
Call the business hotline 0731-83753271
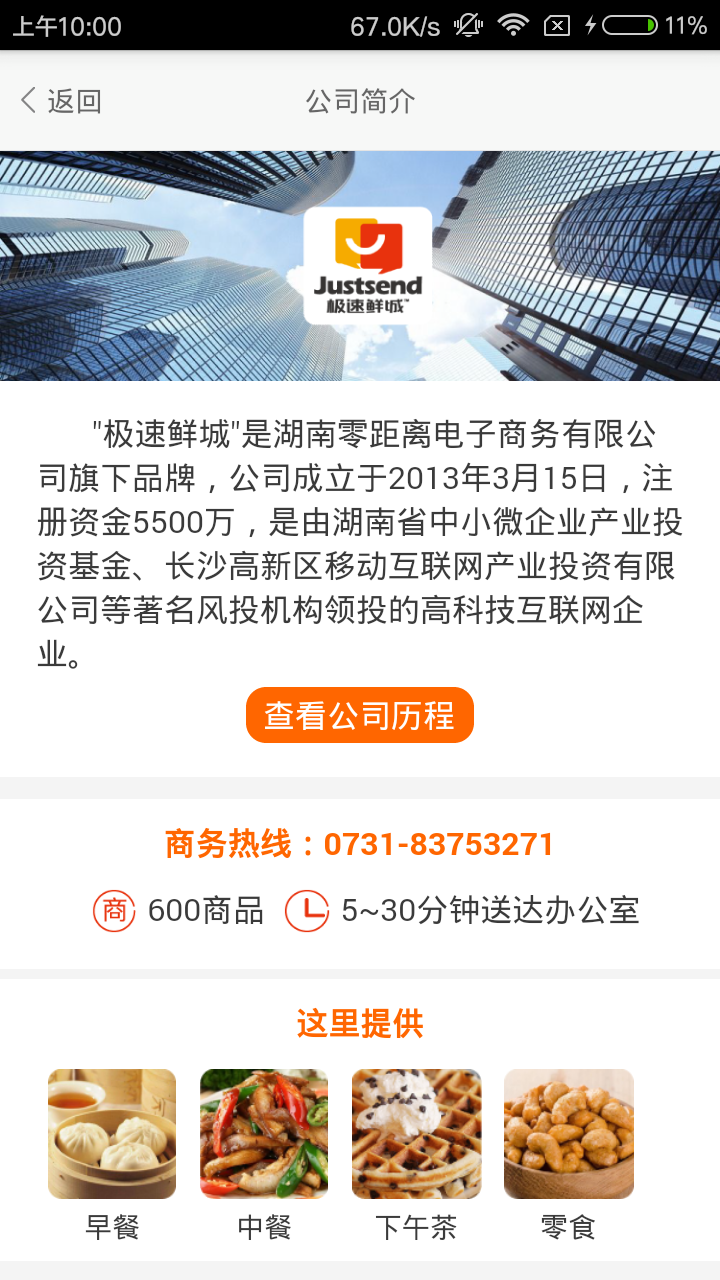[x=359, y=844]
